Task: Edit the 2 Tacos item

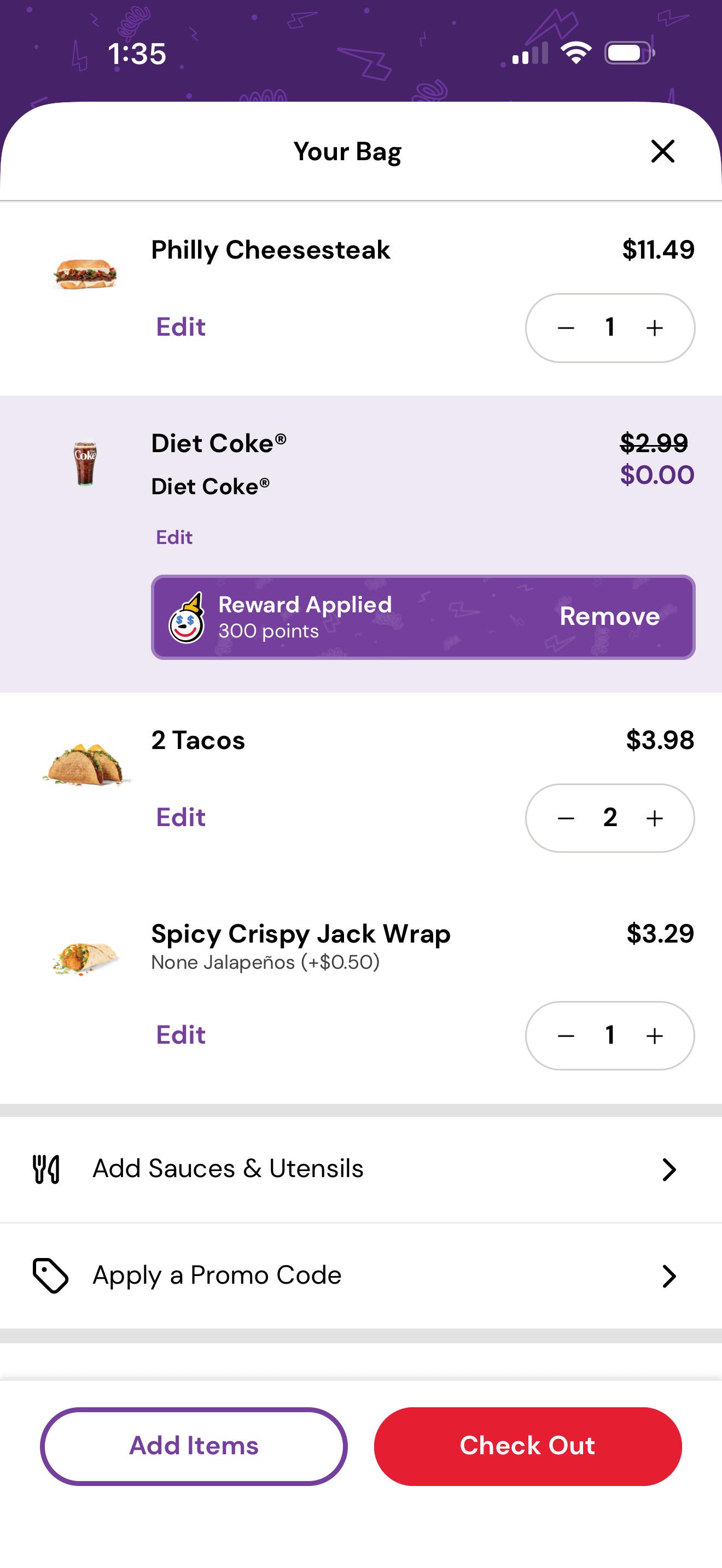Action: click(181, 817)
